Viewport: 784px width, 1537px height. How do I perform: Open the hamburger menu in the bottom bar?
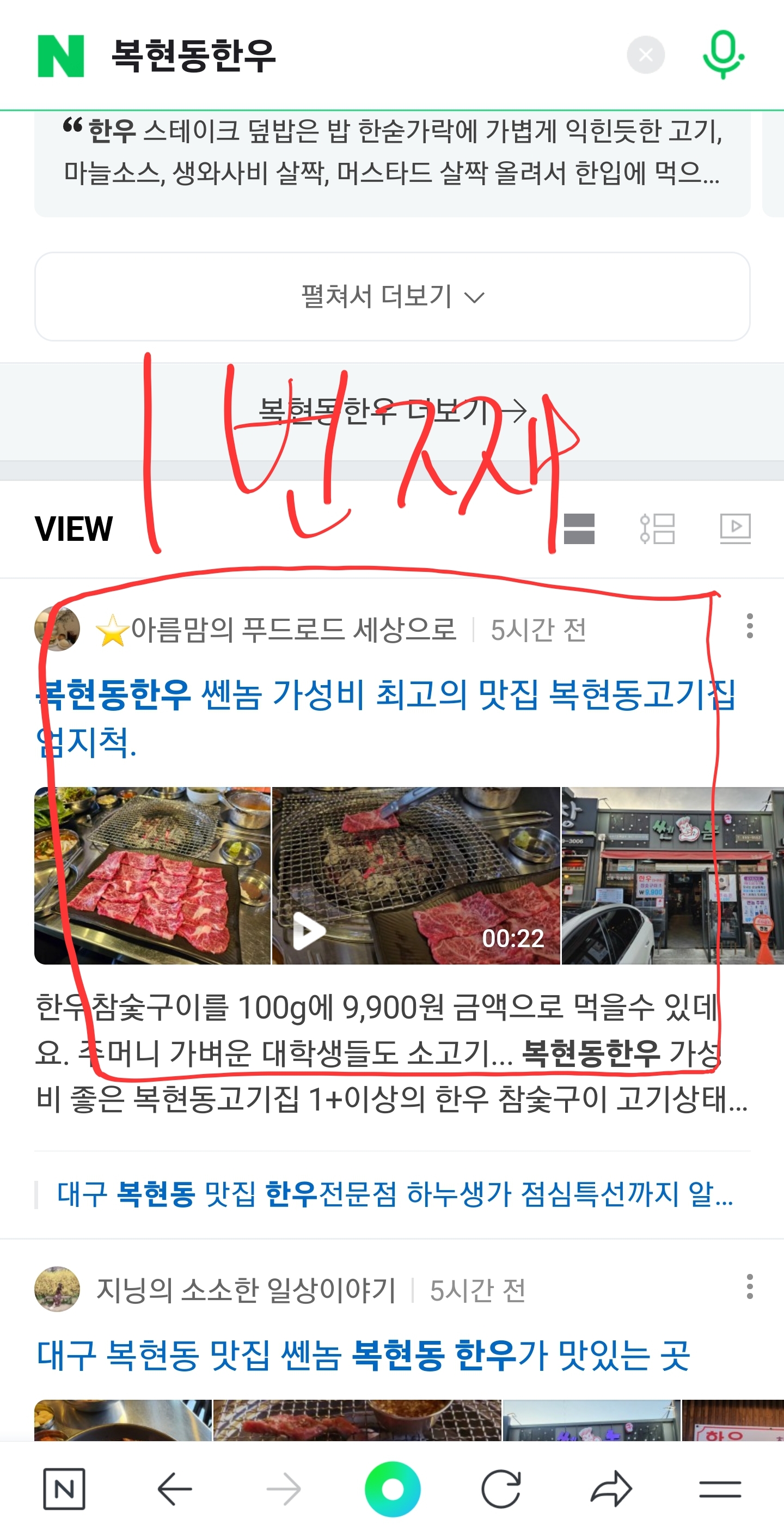pos(720,1490)
